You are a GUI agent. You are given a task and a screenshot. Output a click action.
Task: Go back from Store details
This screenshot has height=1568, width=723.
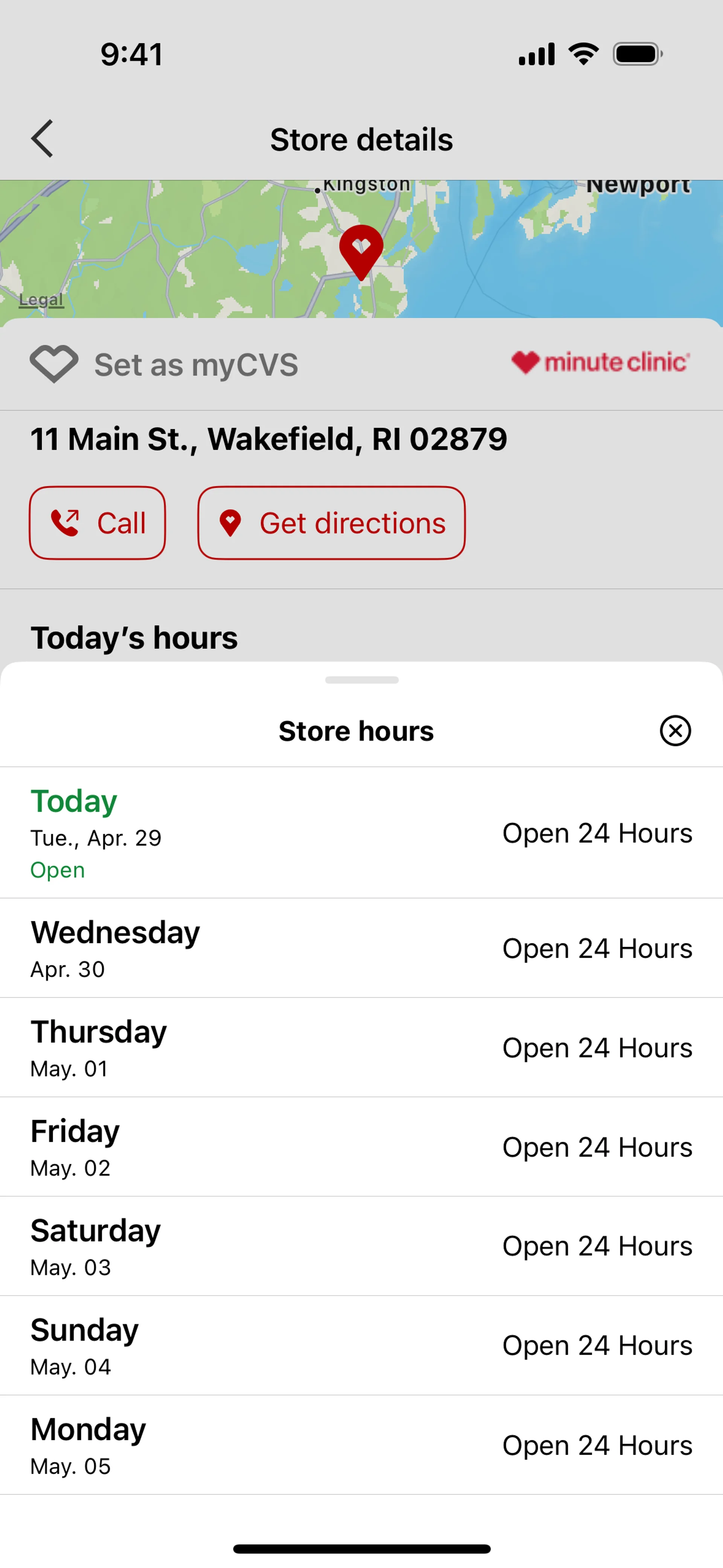tap(43, 139)
